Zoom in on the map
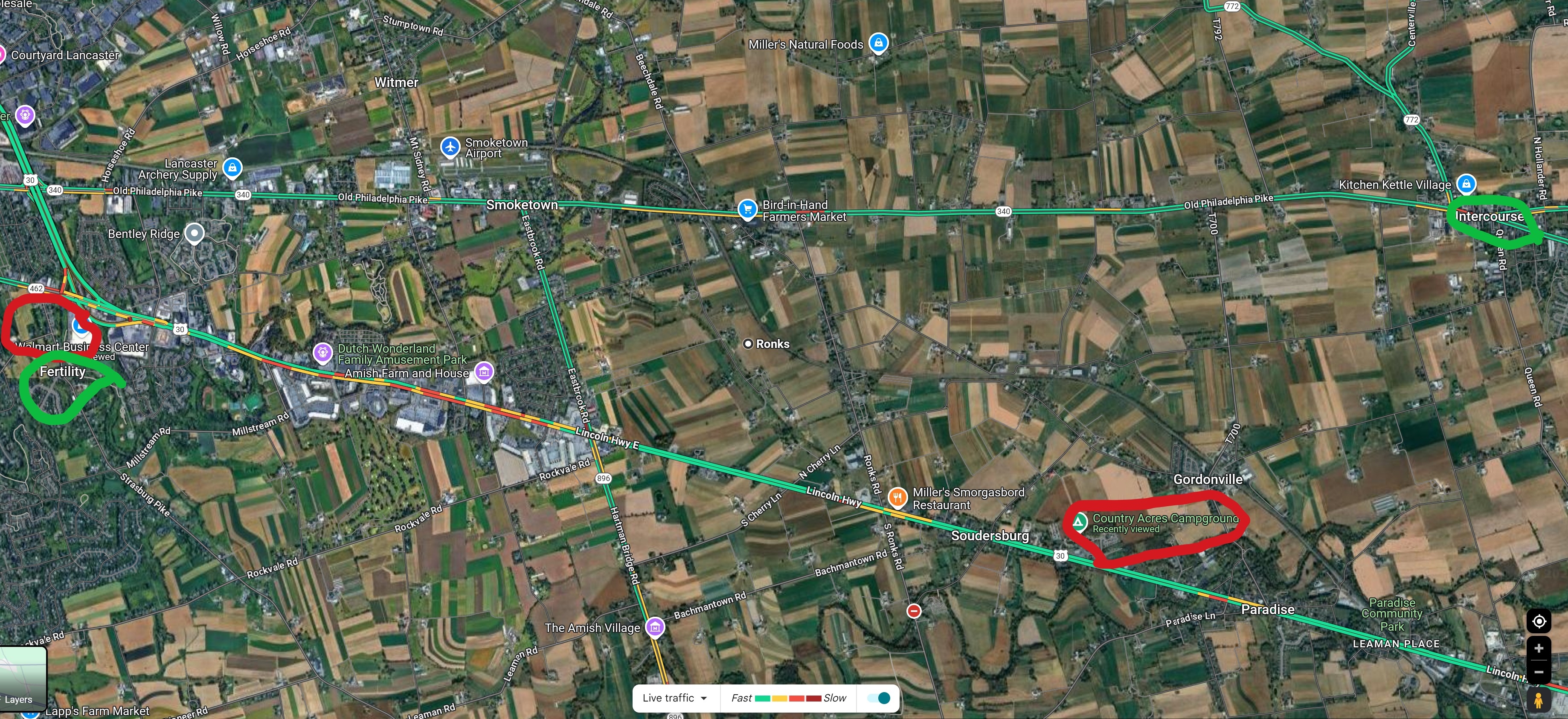Viewport: 1568px width, 719px height. pos(1538,648)
